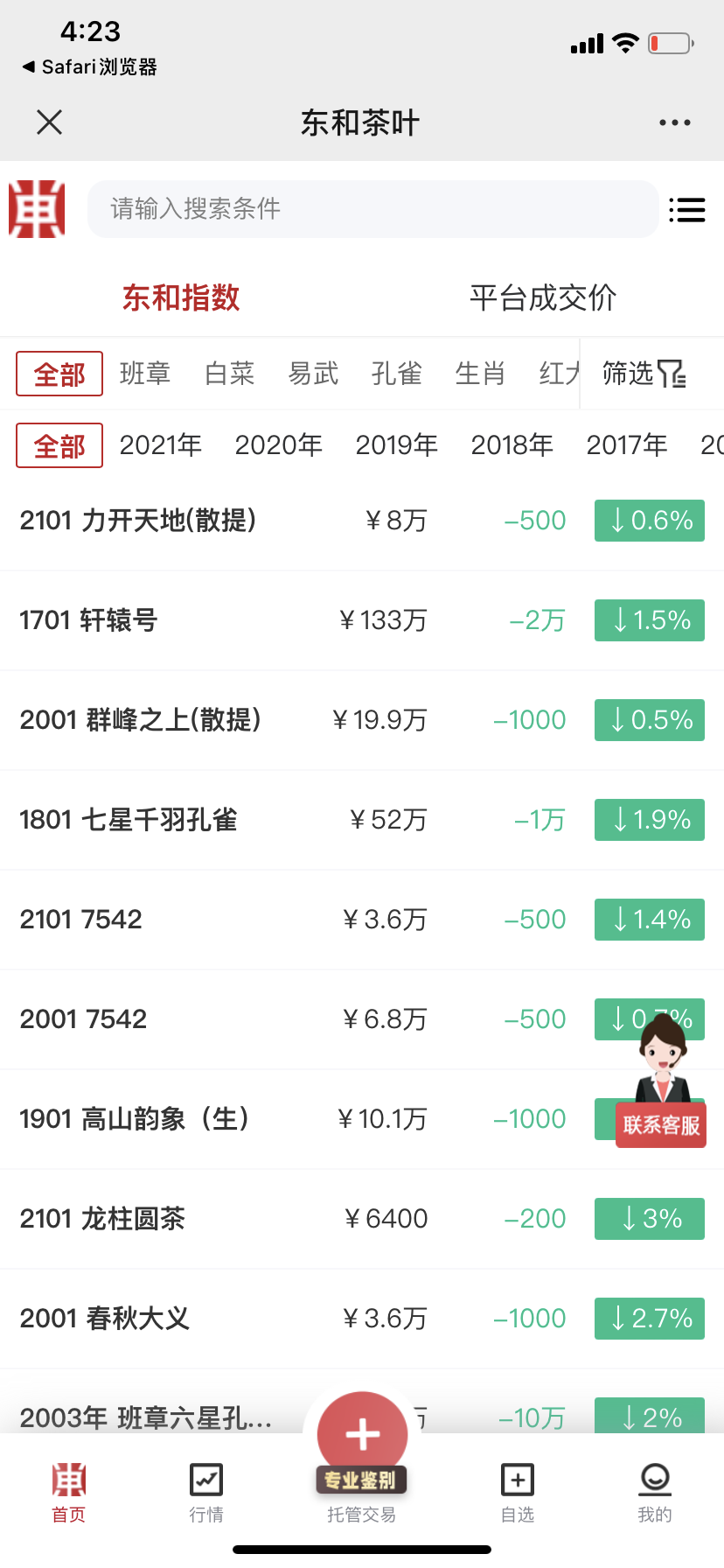Open the 筛选 filter
This screenshot has height=1568, width=724.
[x=644, y=374]
